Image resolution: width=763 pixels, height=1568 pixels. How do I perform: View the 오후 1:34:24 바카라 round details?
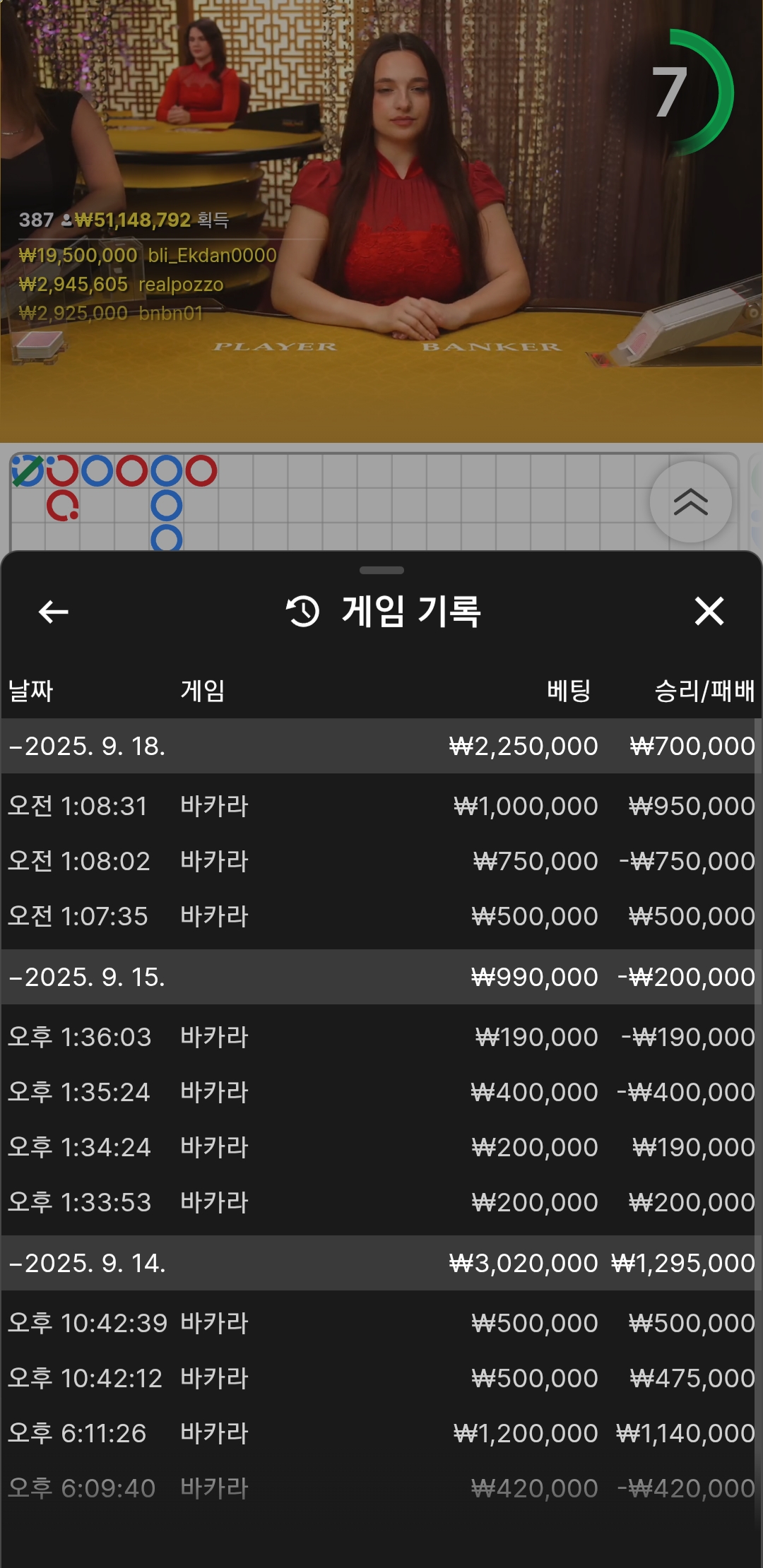[381, 1147]
